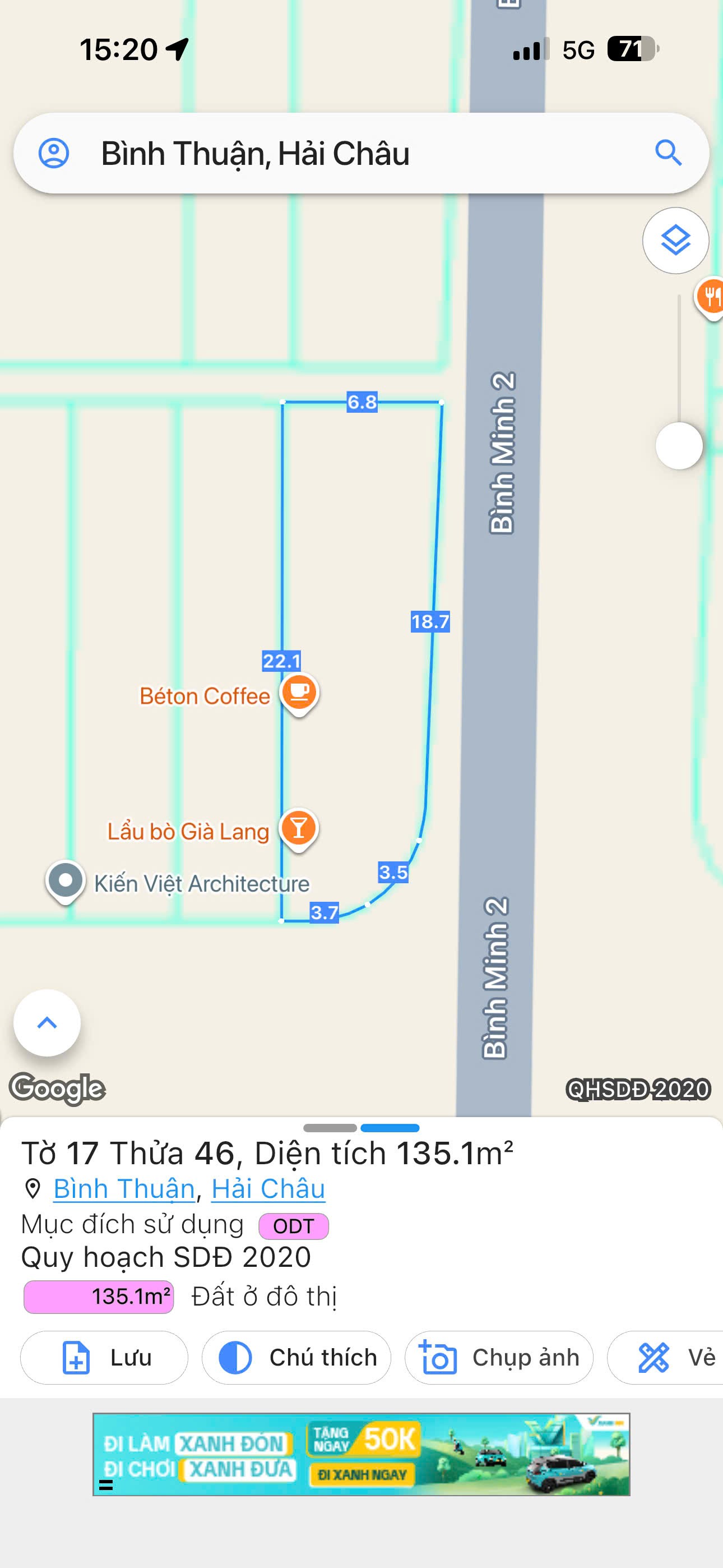The image size is (723, 1568).
Task: Open the Kiến Việt Architecture pin
Action: 65,881
